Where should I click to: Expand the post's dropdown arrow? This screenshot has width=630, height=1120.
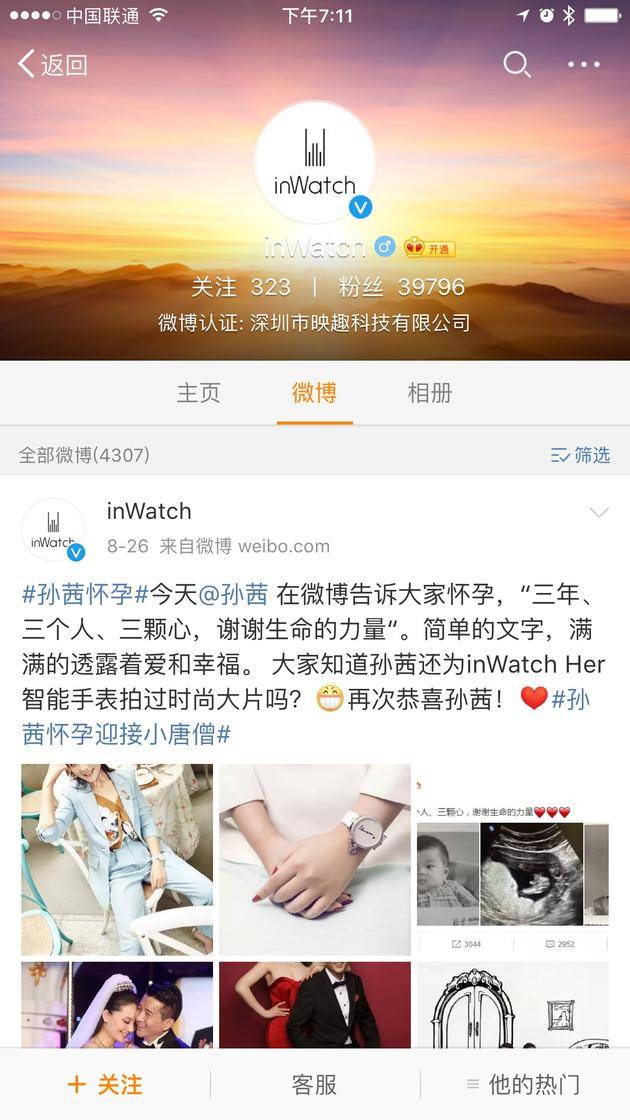[598, 513]
